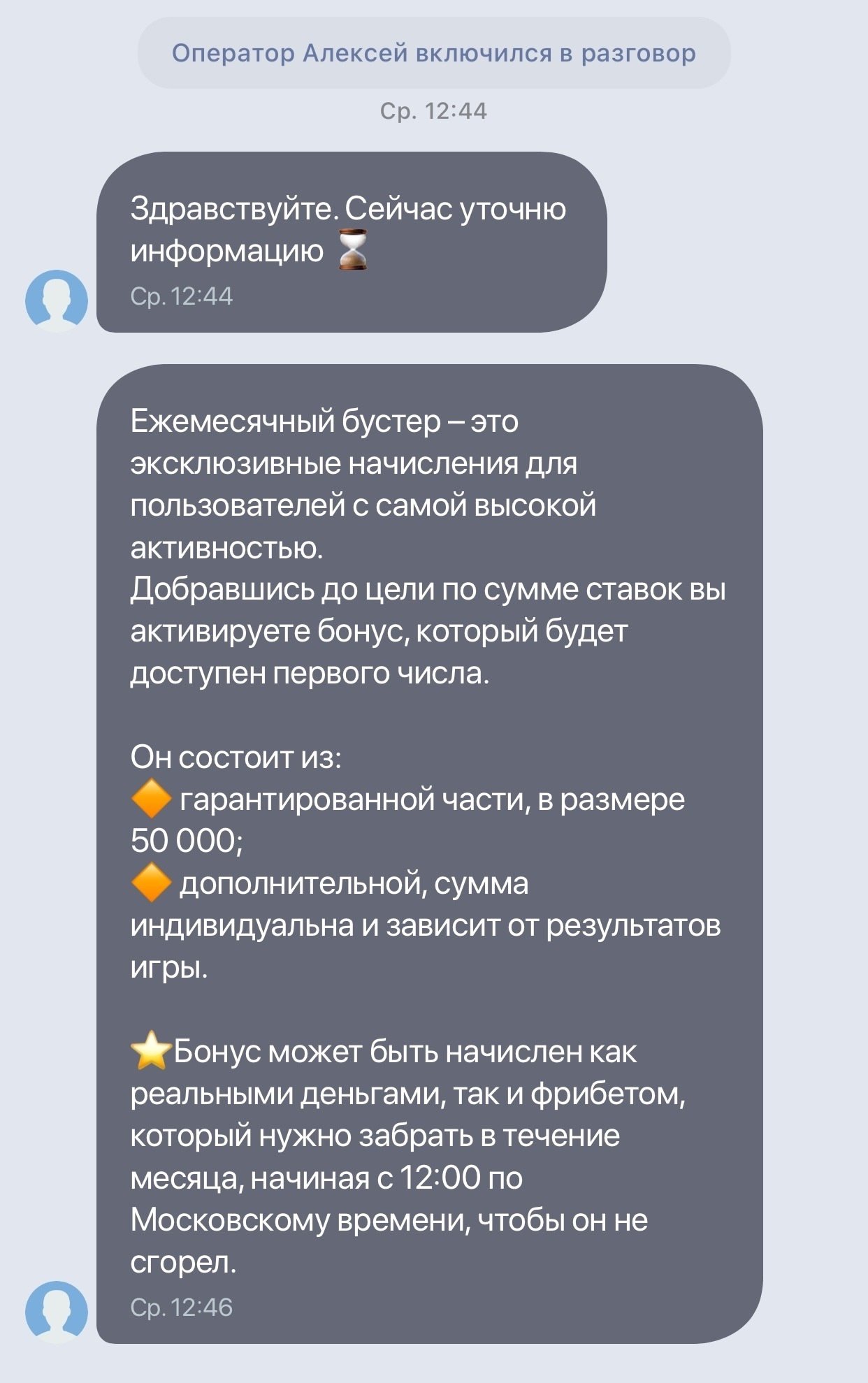Open operator avatar beside the greeting message
The height and width of the screenshot is (1383, 868).
pyautogui.click(x=56, y=301)
